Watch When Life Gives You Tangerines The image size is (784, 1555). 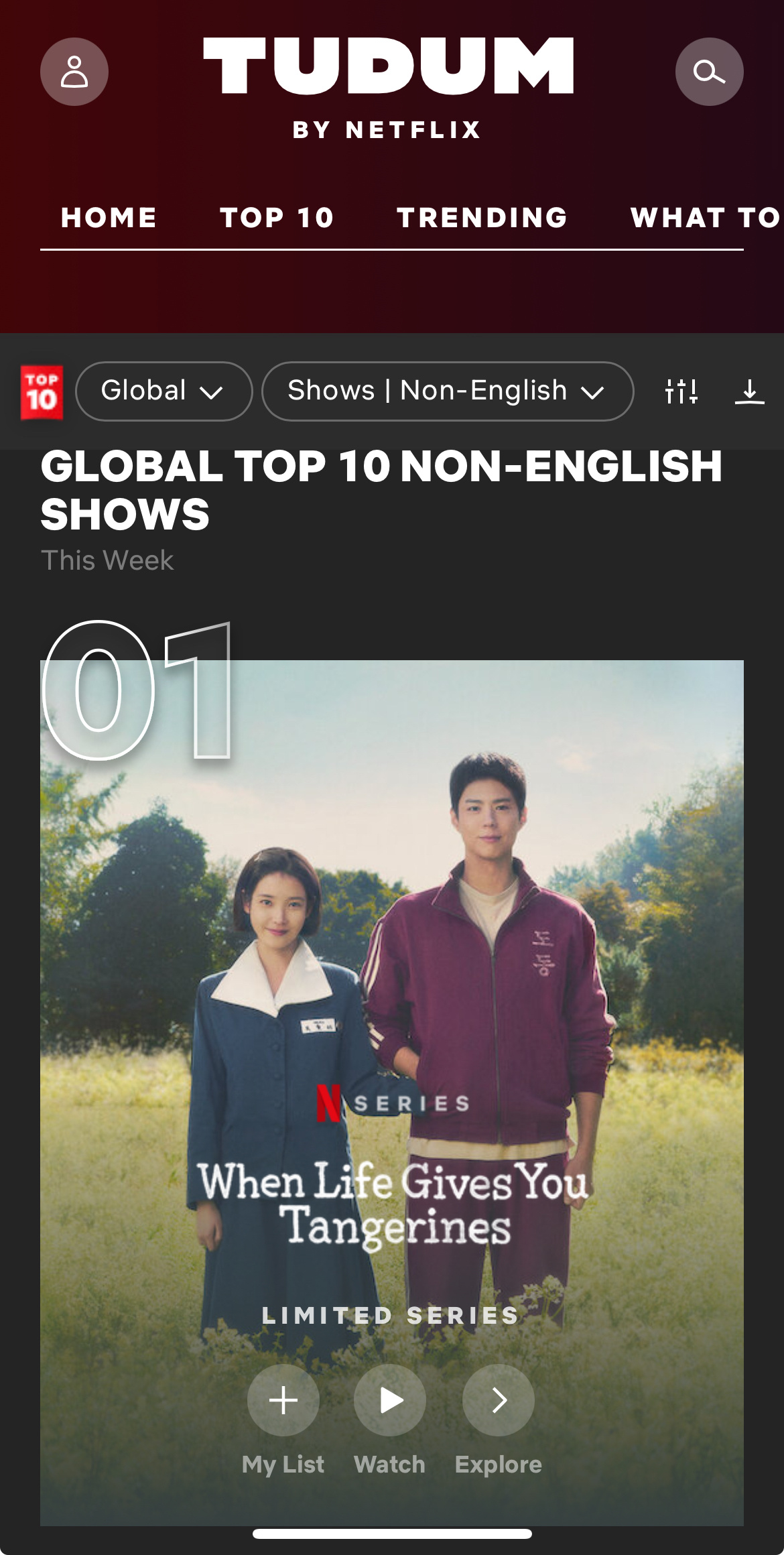(390, 1400)
